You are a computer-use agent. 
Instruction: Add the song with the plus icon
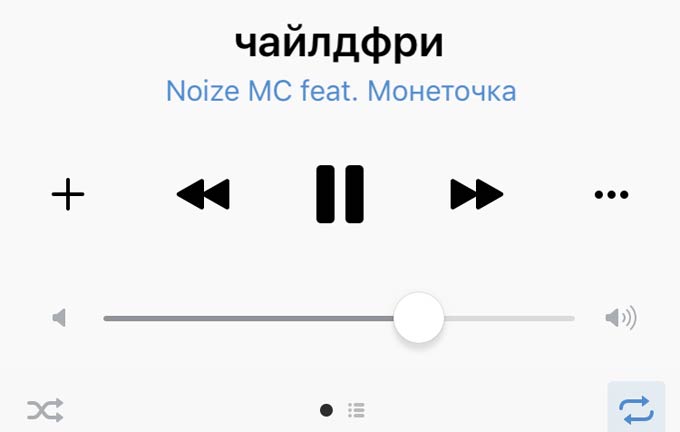coord(68,195)
